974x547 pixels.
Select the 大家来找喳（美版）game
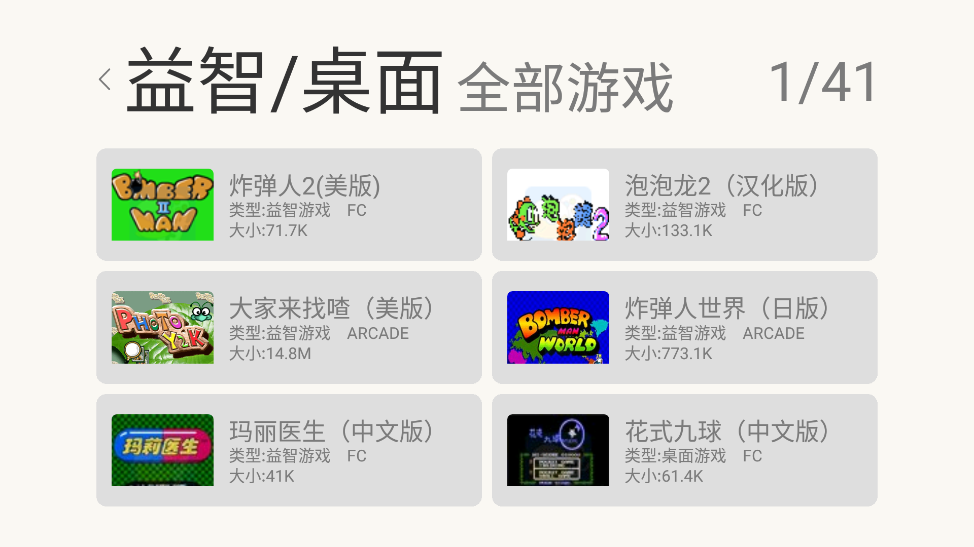tap(288, 327)
